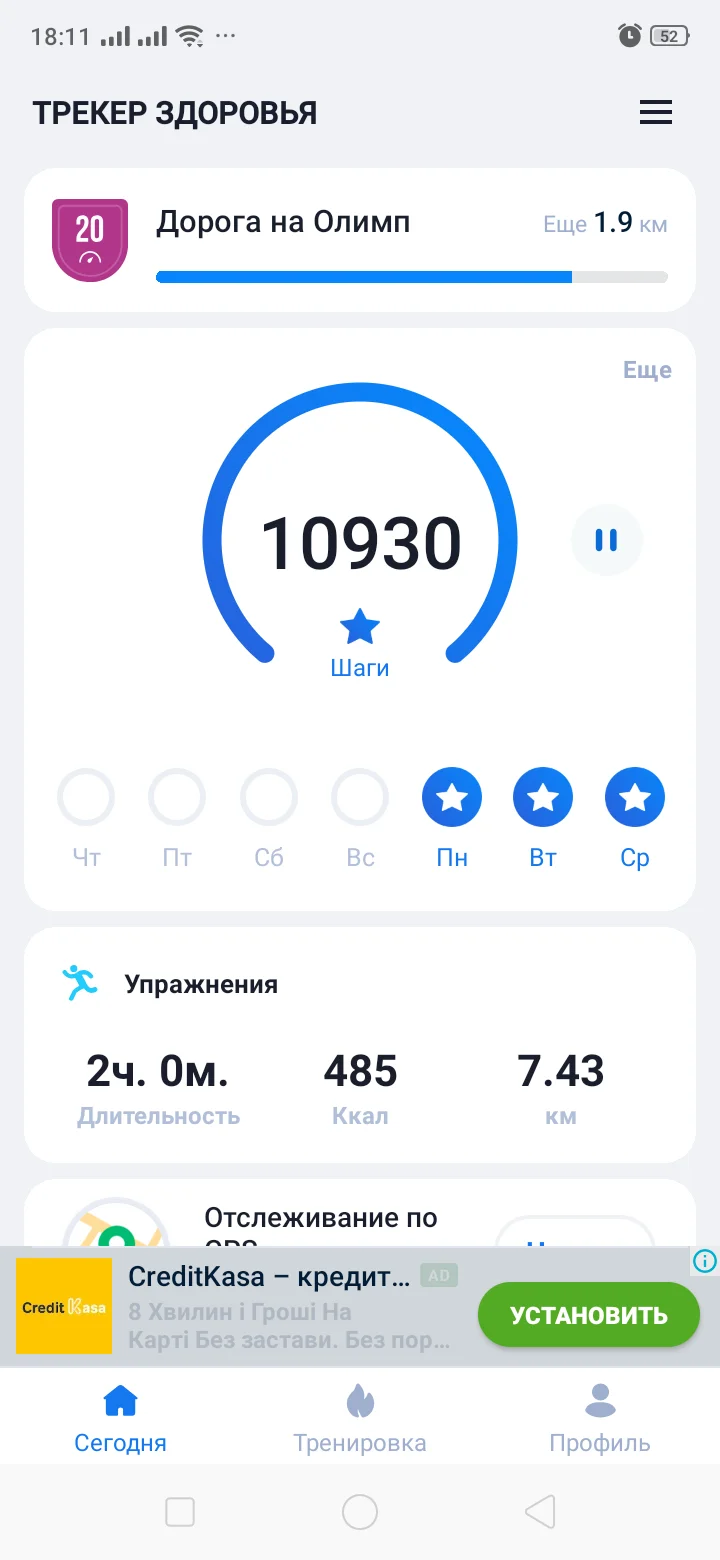The height and width of the screenshot is (1560, 720).
Task: Open the hamburger menu
Action: pyautogui.click(x=655, y=113)
